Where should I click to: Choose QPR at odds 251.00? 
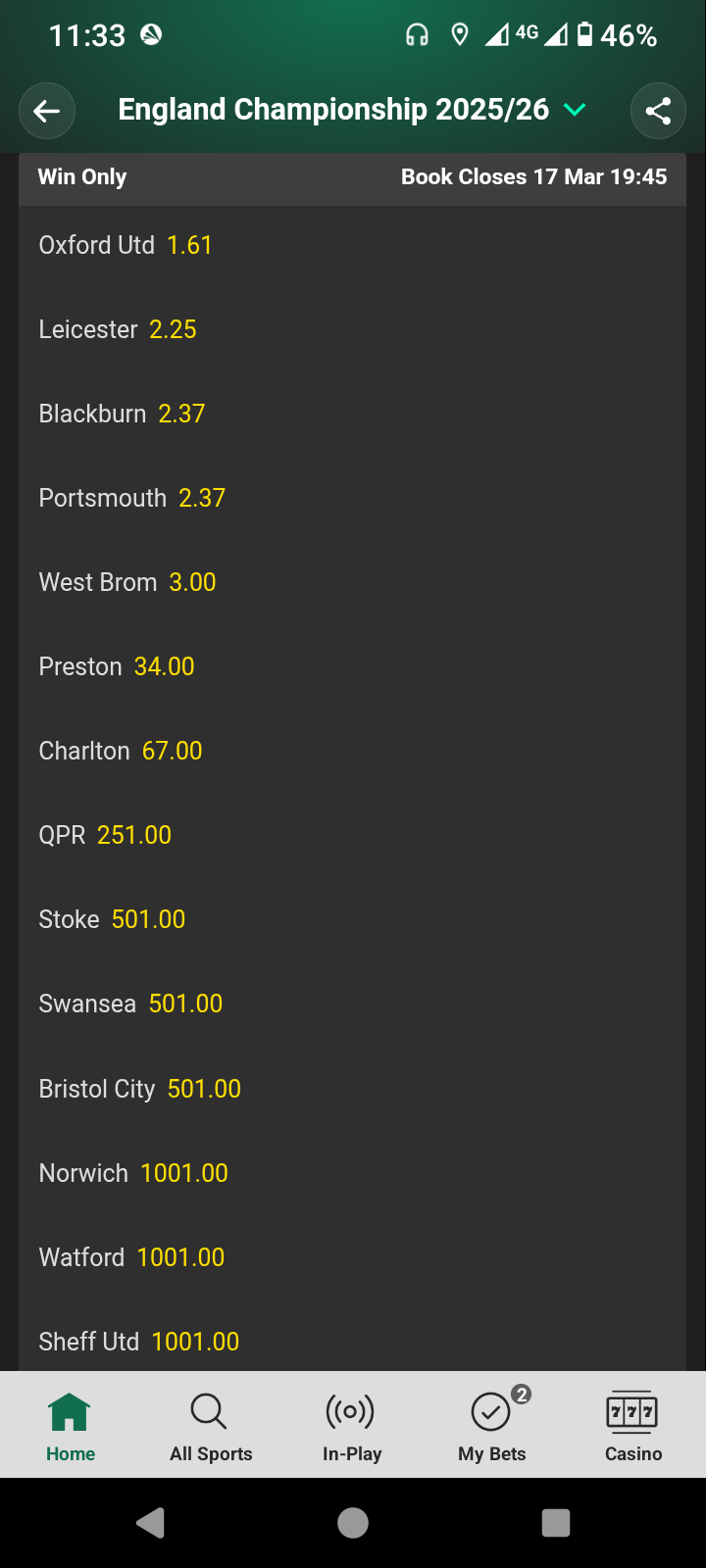pyautogui.click(x=105, y=835)
